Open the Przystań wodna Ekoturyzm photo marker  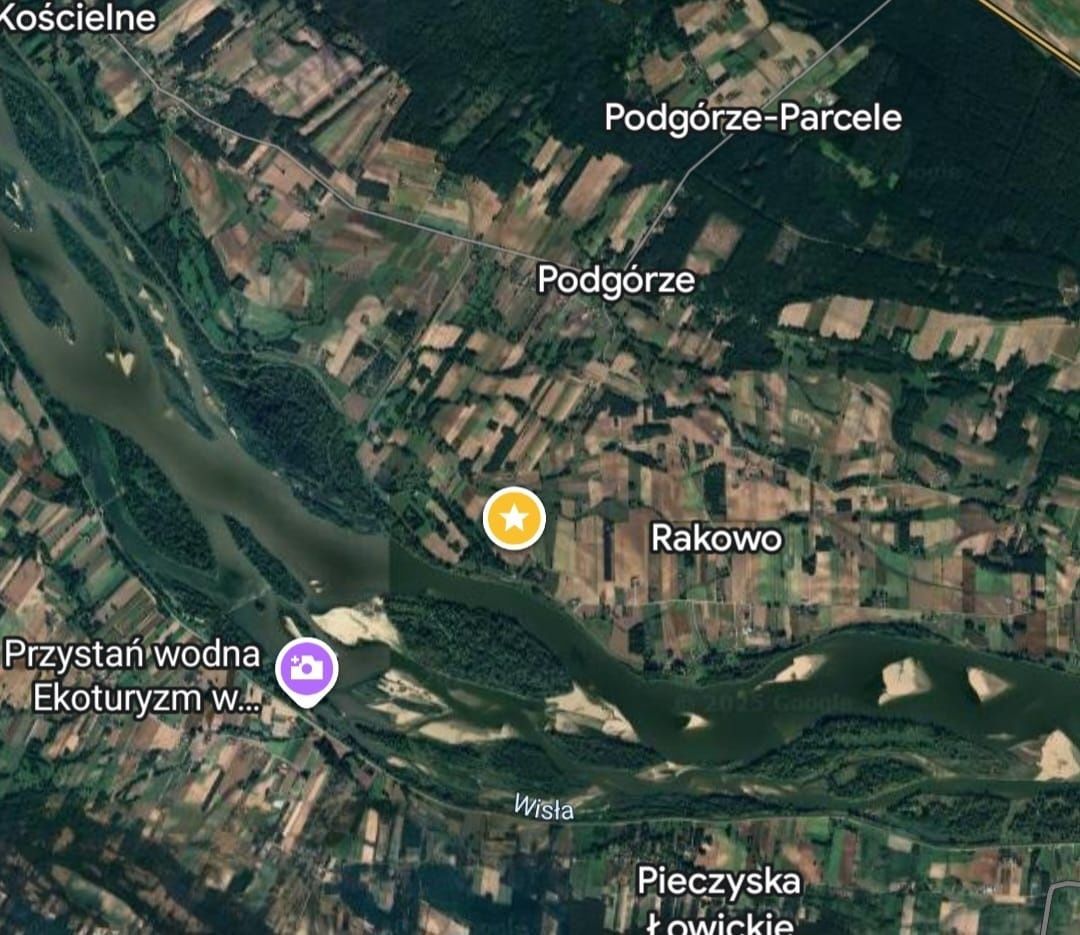pyautogui.click(x=308, y=668)
